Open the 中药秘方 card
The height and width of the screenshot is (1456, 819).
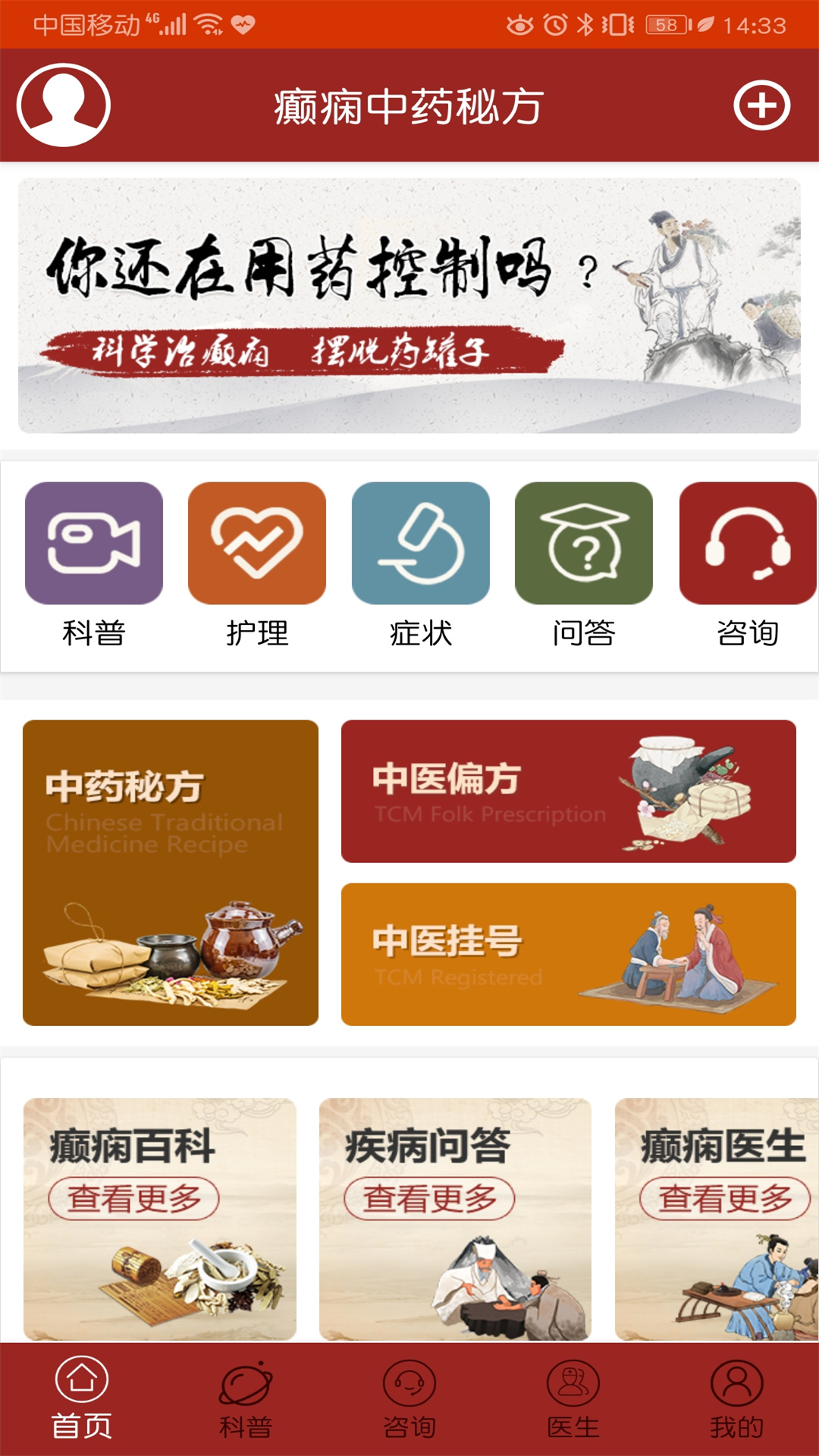pos(171,873)
